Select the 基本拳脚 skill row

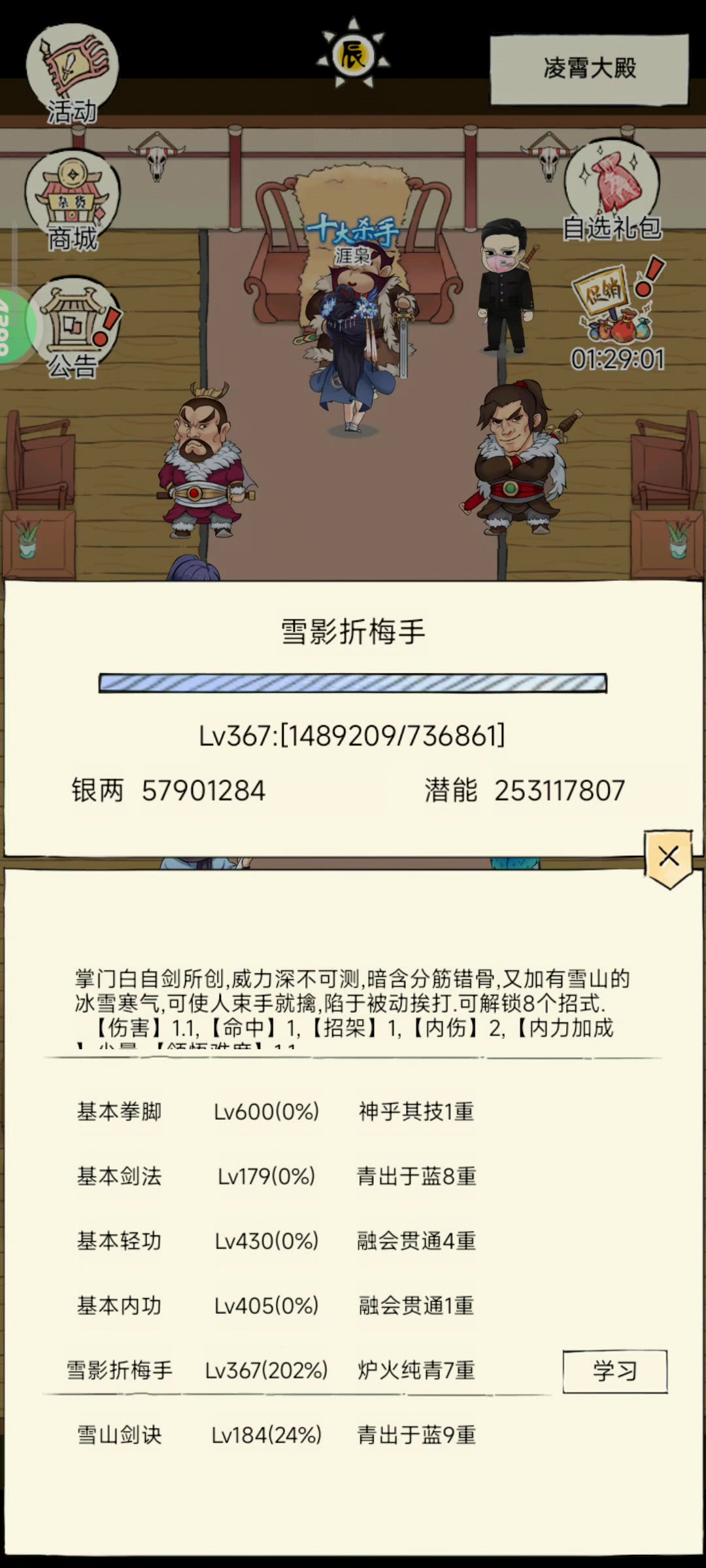(x=275, y=1111)
